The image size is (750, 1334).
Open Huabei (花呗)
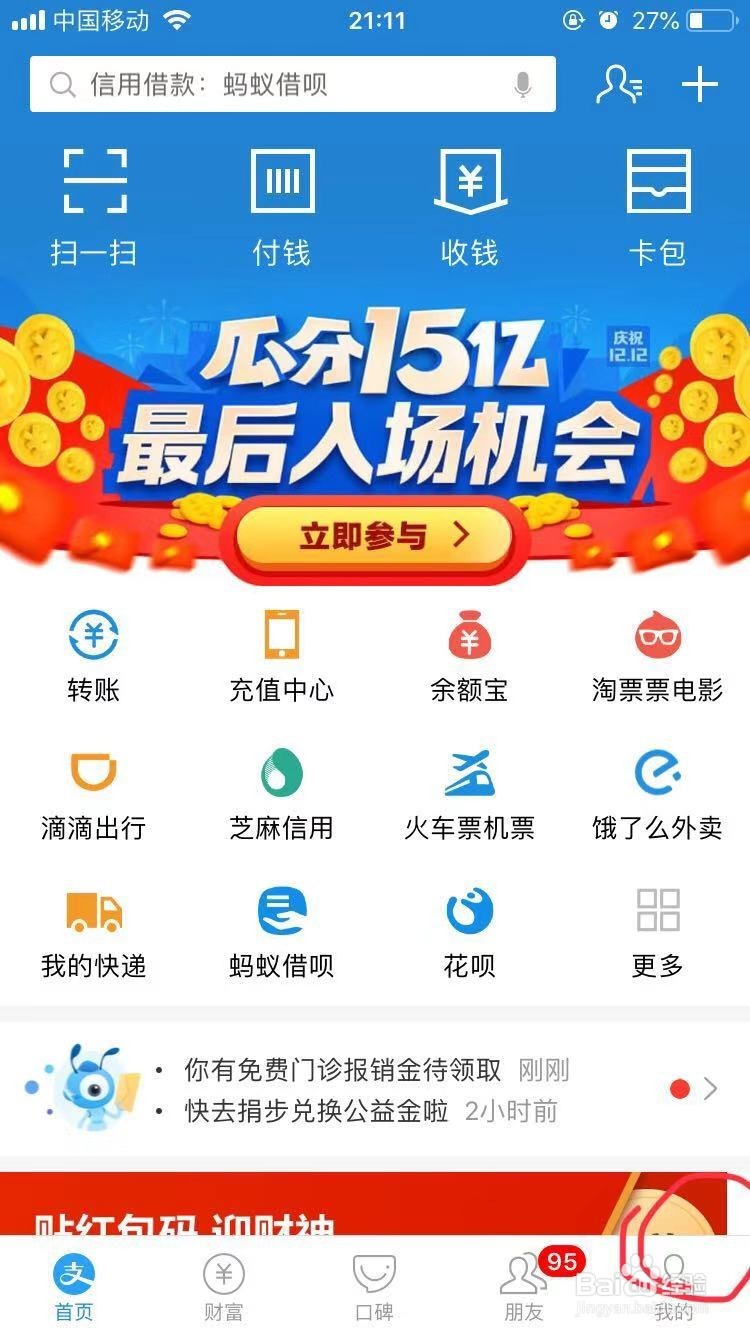469,930
